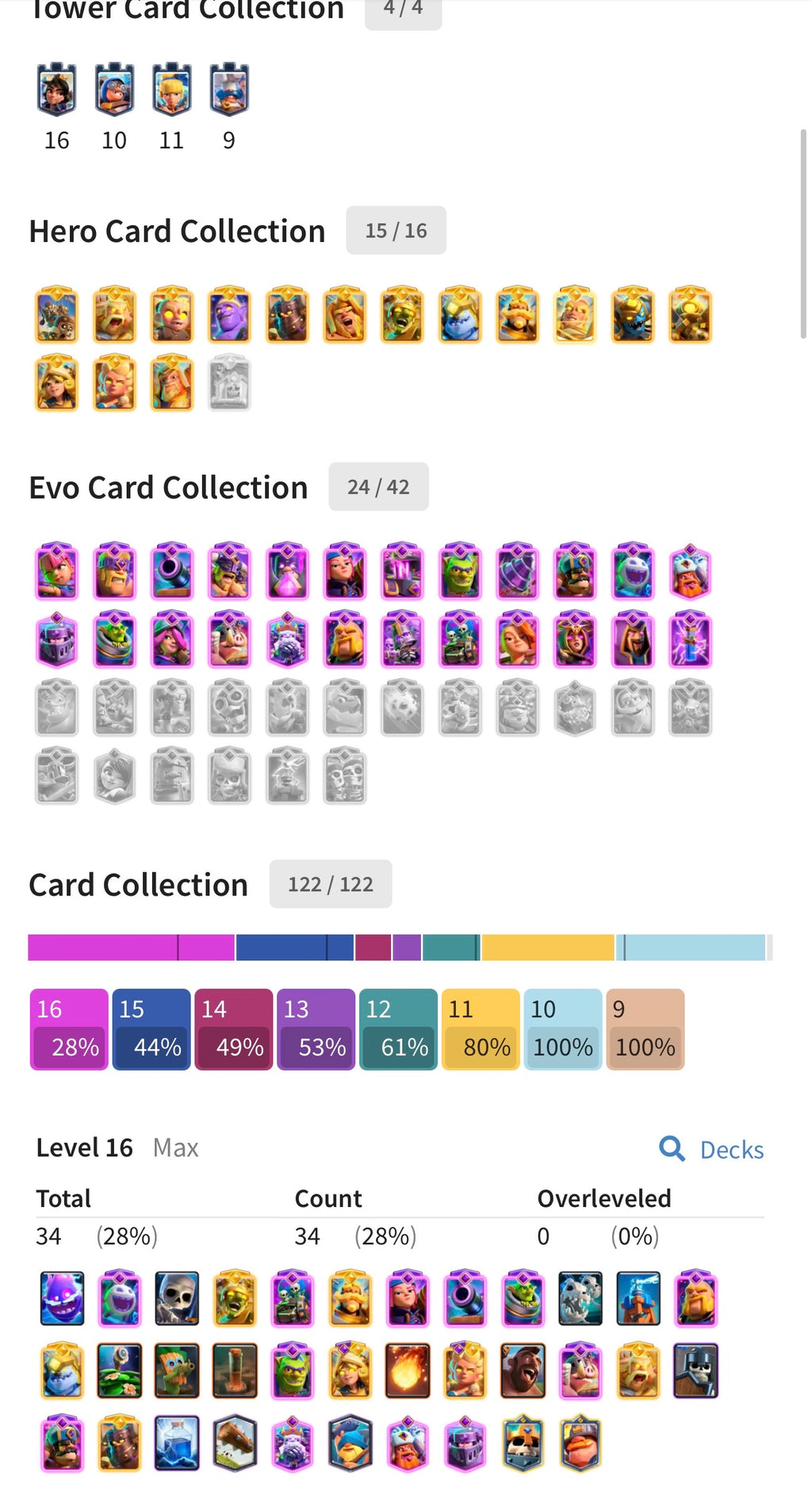This screenshot has width=812, height=1494.
Task: View The Log card in Level 16 list
Action: click(235, 1442)
